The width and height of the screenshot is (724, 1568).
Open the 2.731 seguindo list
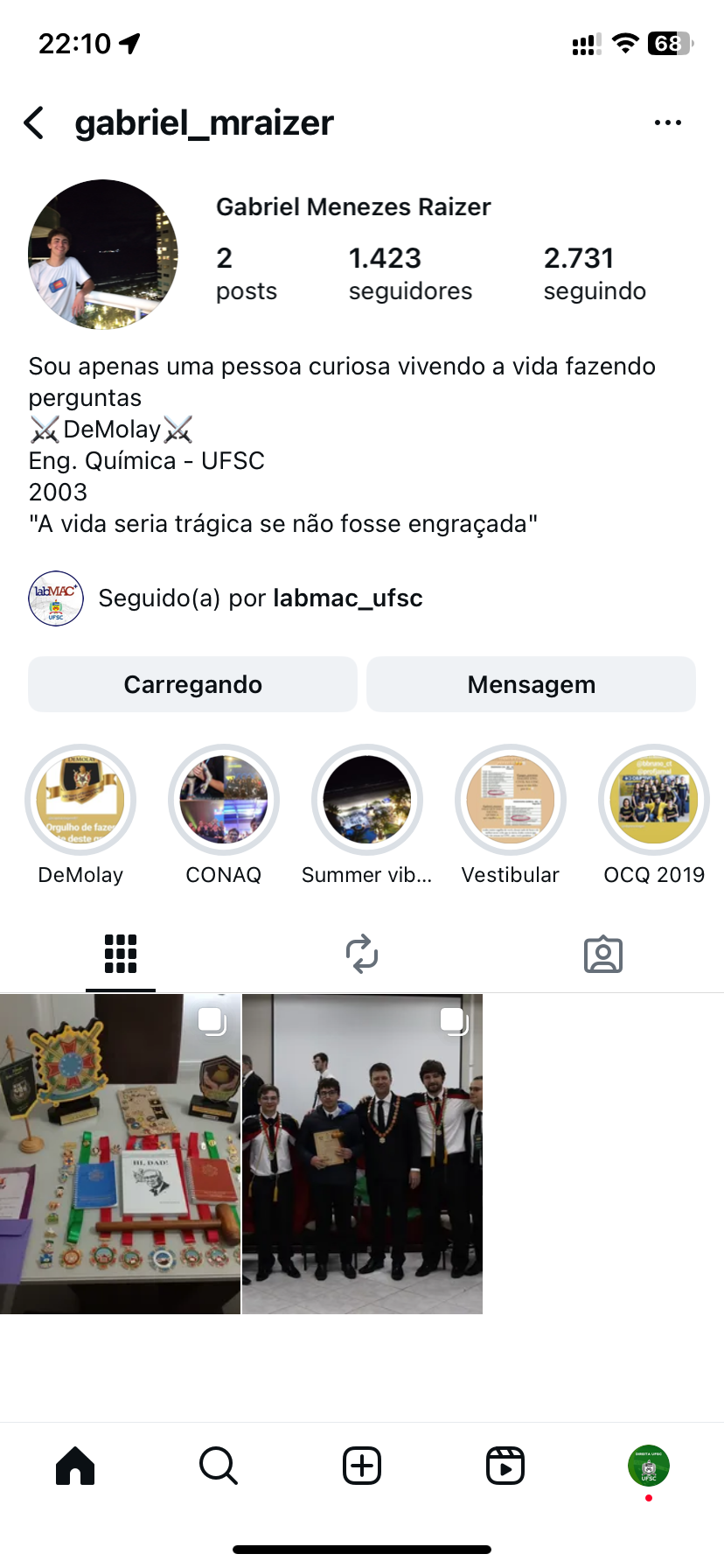[x=595, y=274]
